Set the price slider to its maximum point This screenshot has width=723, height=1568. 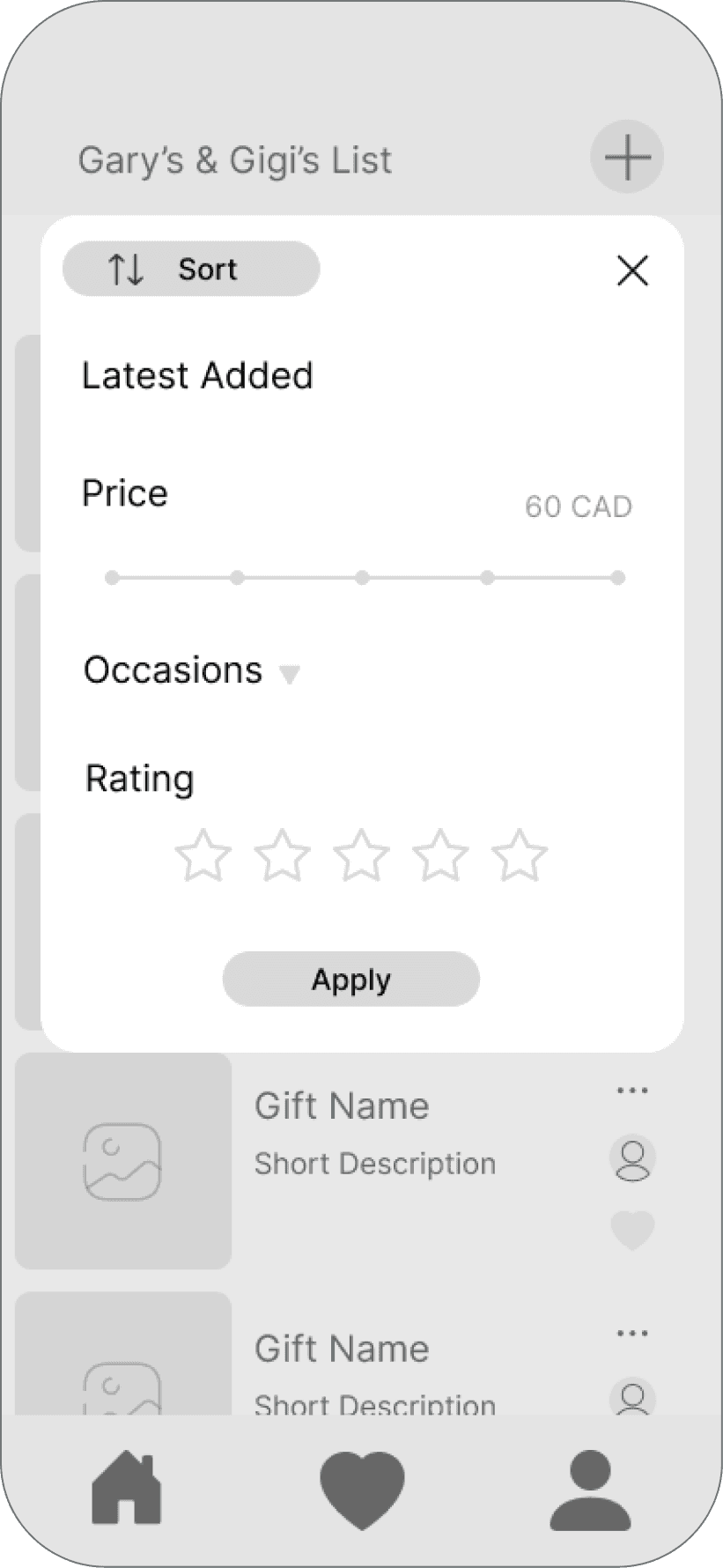617,578
